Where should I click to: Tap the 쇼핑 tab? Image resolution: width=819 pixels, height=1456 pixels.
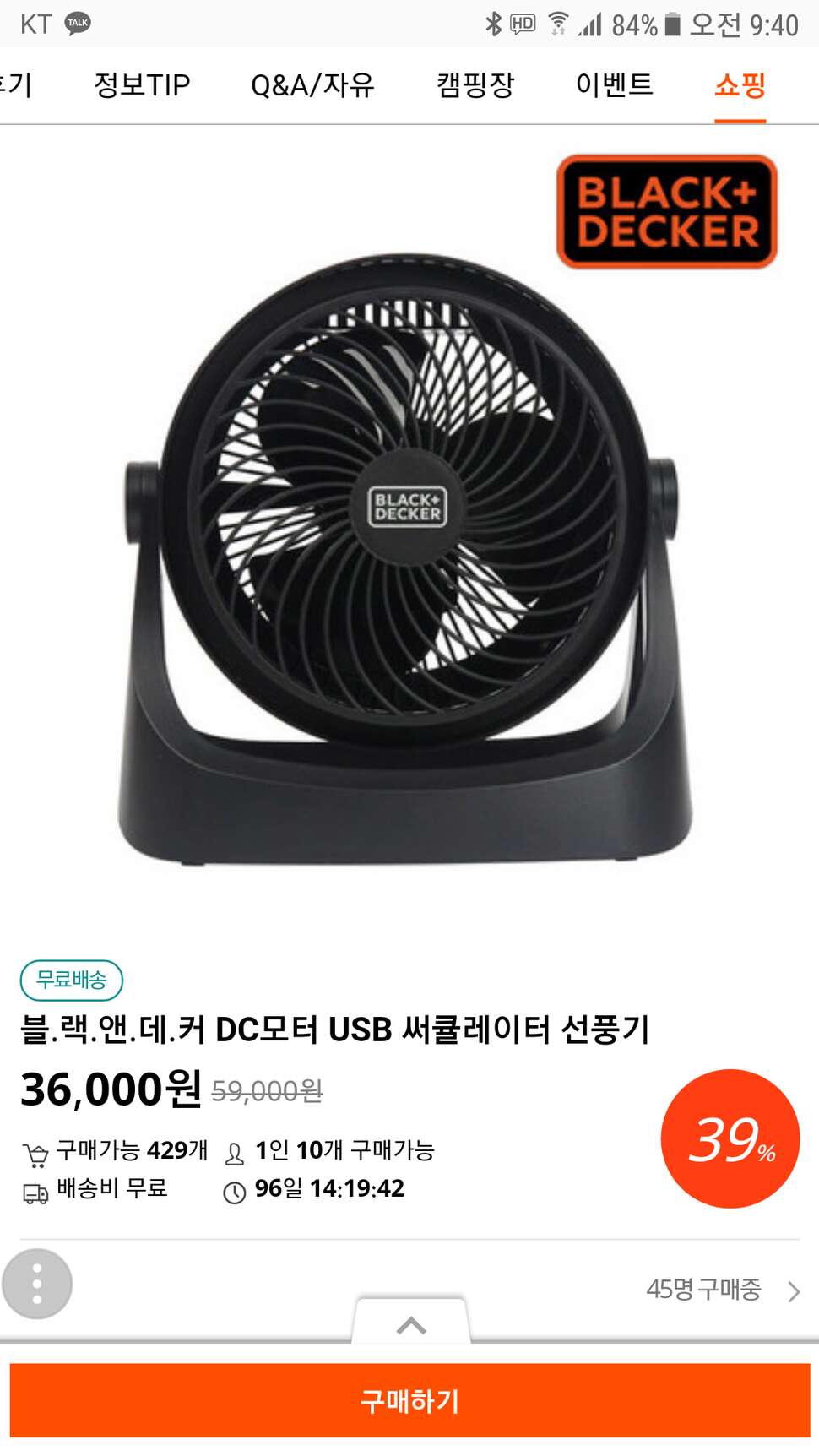pos(740,84)
